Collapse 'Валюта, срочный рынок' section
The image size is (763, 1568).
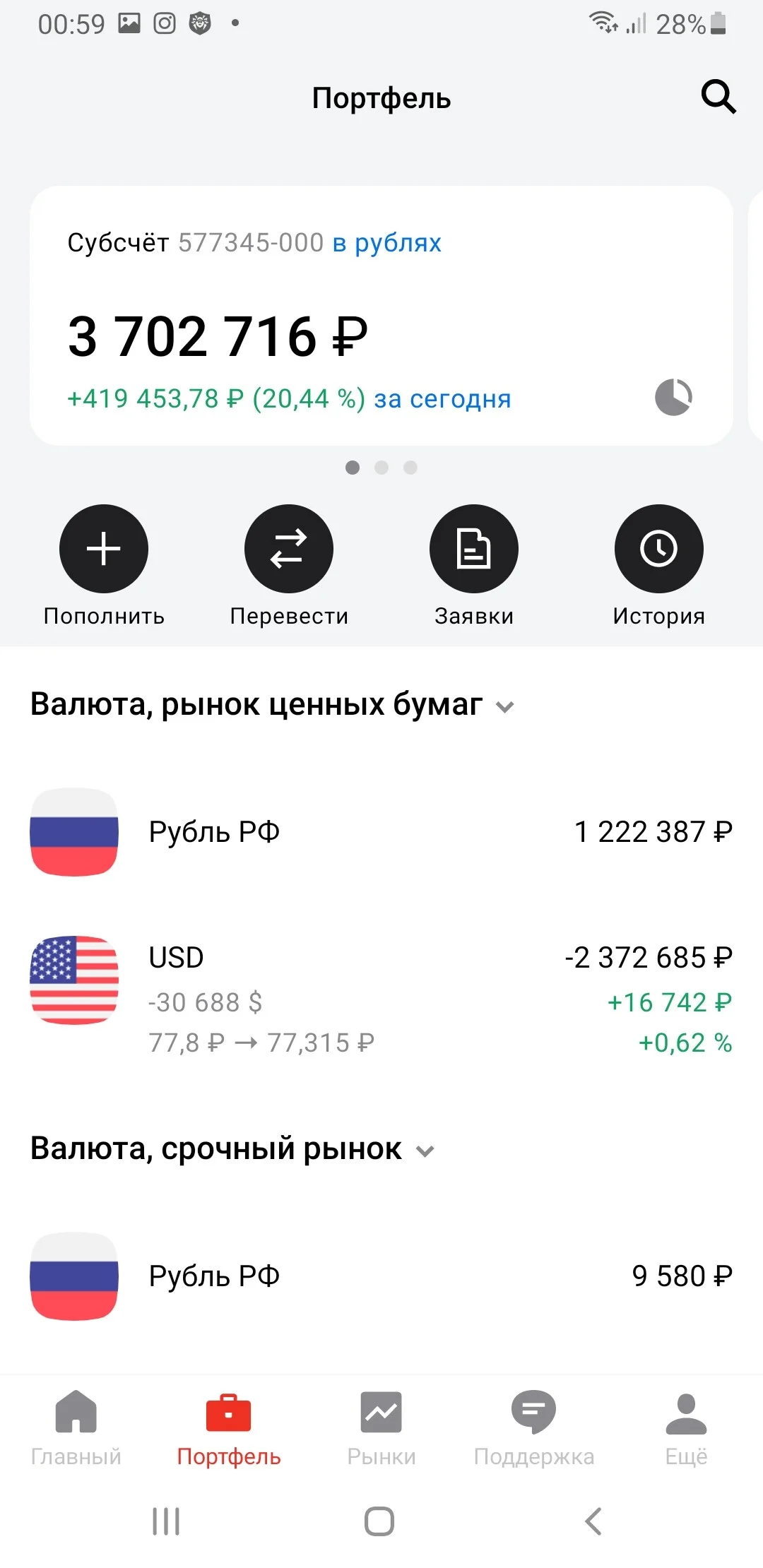click(232, 1149)
